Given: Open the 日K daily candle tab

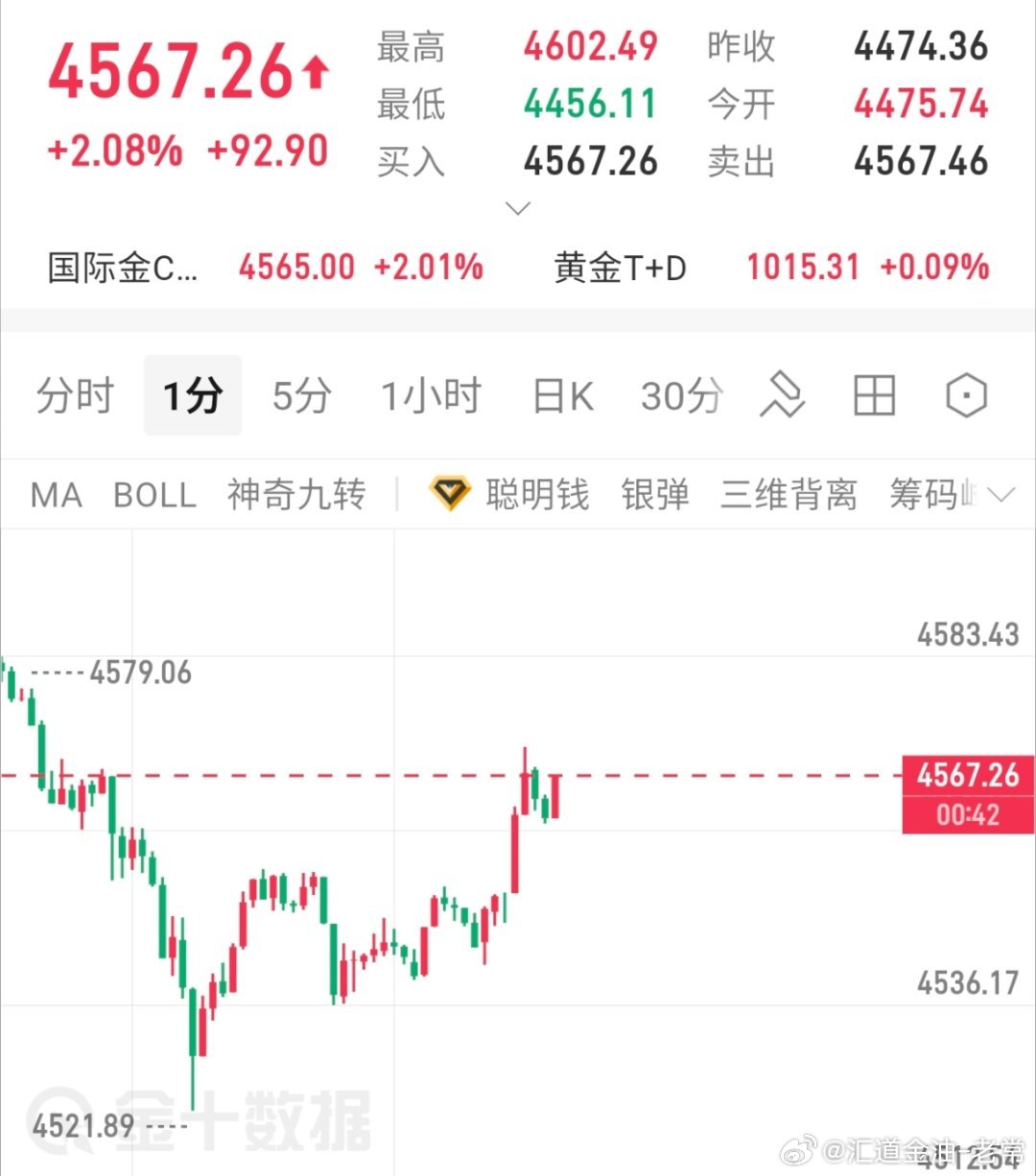Looking at the screenshot, I should coord(561,394).
